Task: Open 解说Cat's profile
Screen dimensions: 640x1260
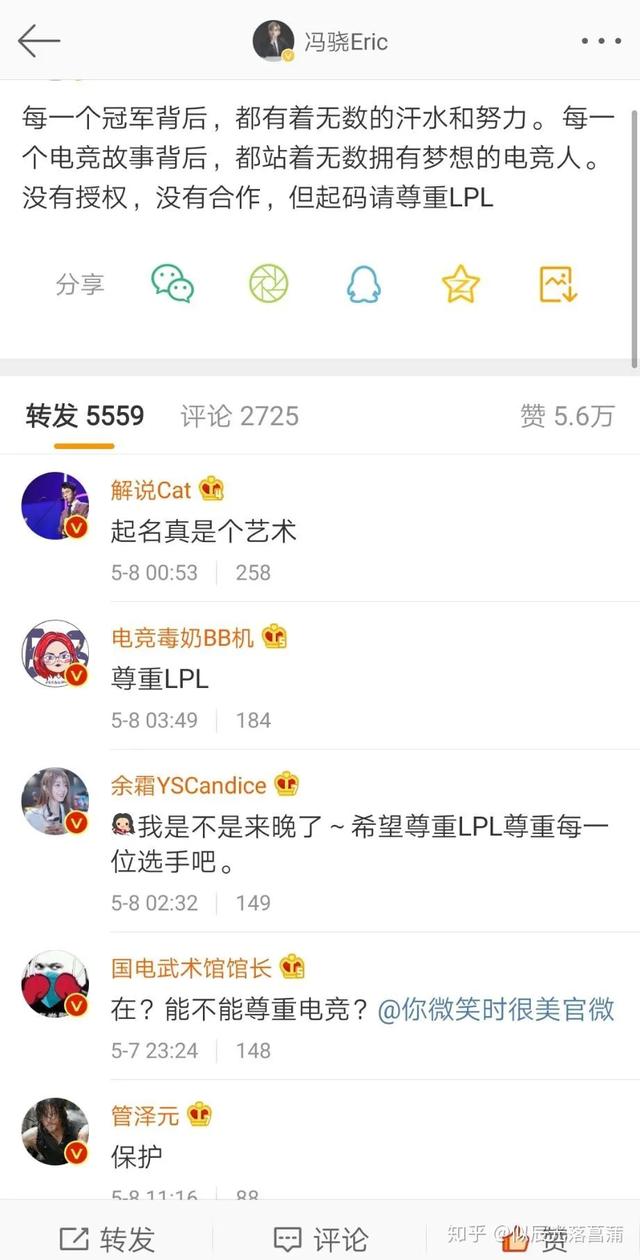Action: pos(151,490)
